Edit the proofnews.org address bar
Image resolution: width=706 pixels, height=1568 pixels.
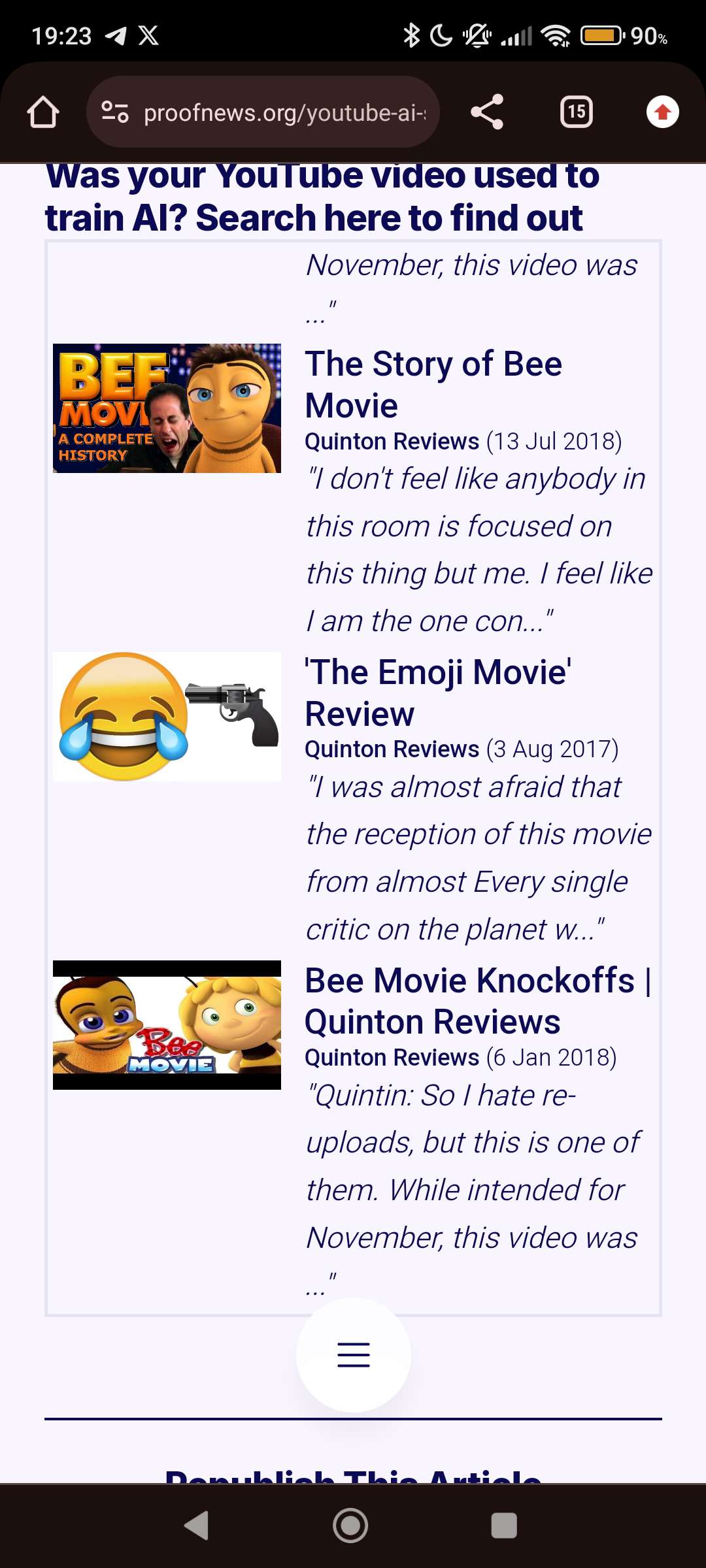[263, 112]
